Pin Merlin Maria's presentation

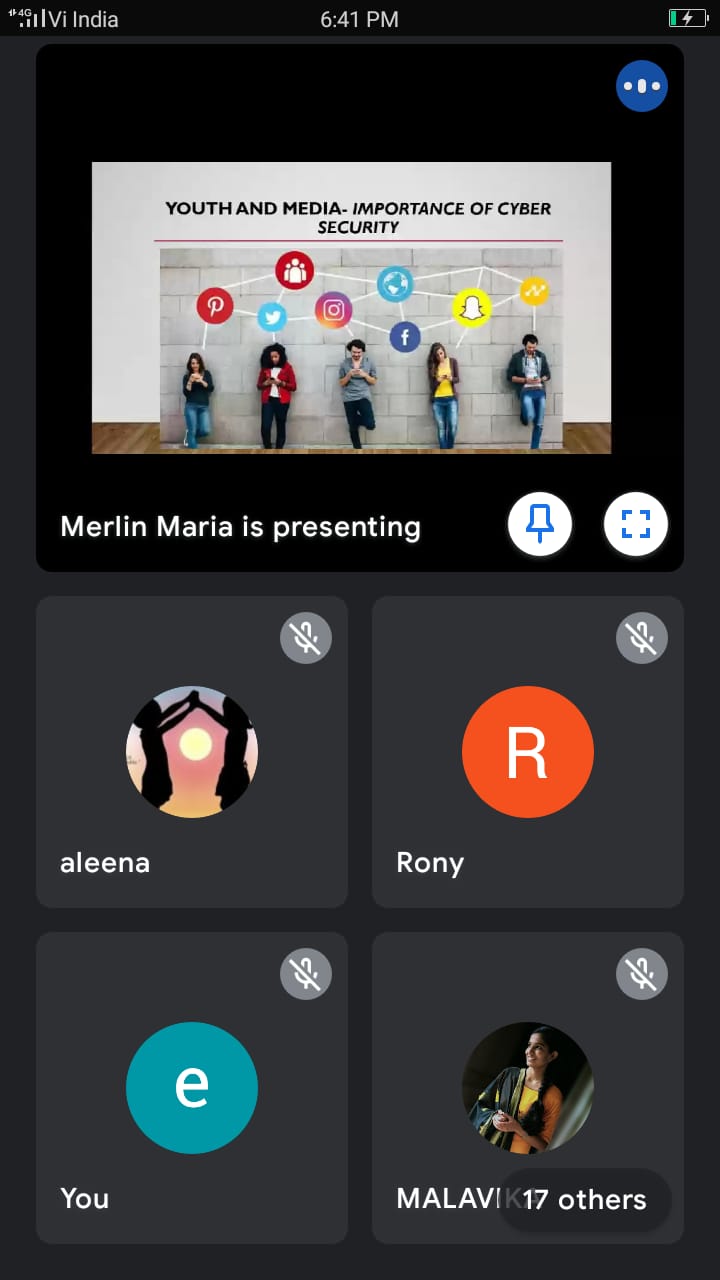tap(540, 523)
